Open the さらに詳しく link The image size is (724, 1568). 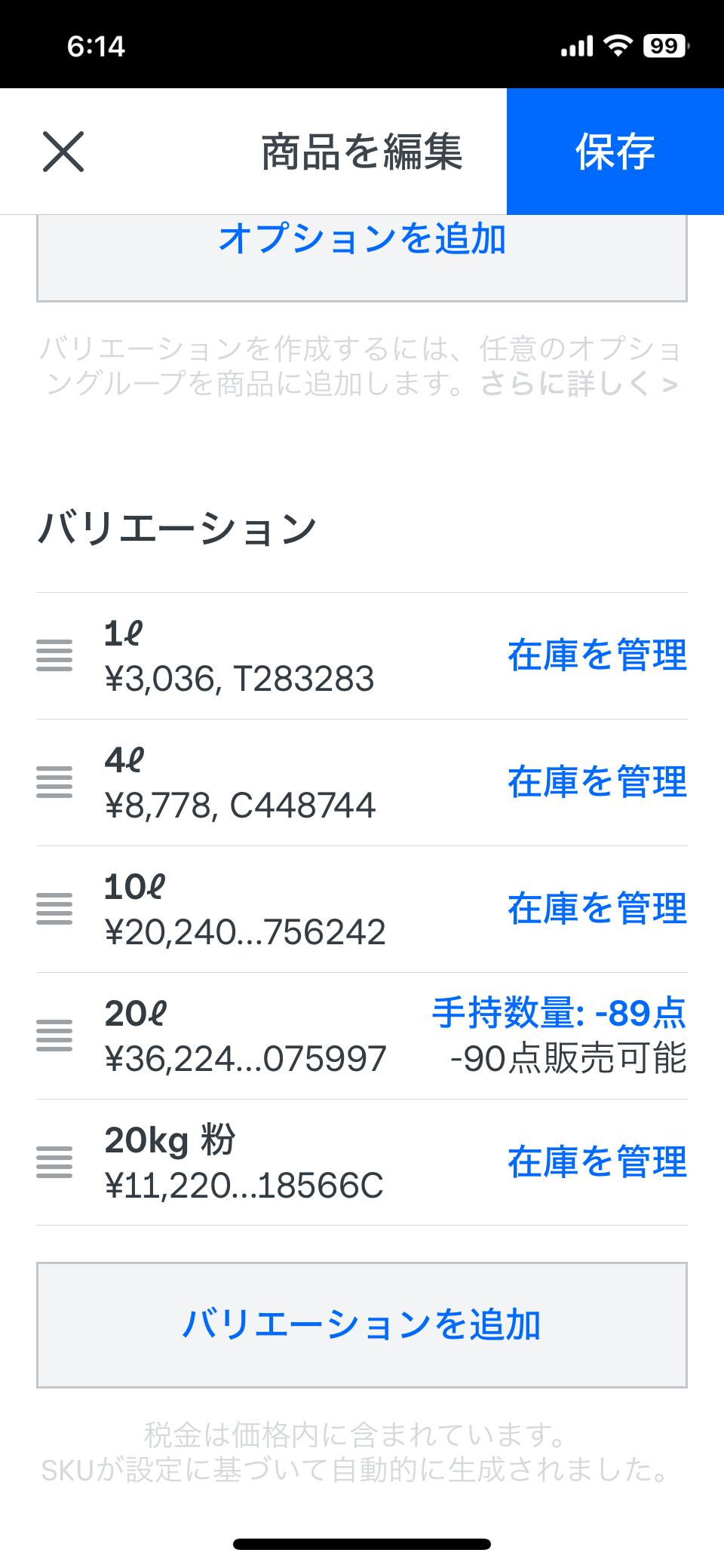click(579, 384)
